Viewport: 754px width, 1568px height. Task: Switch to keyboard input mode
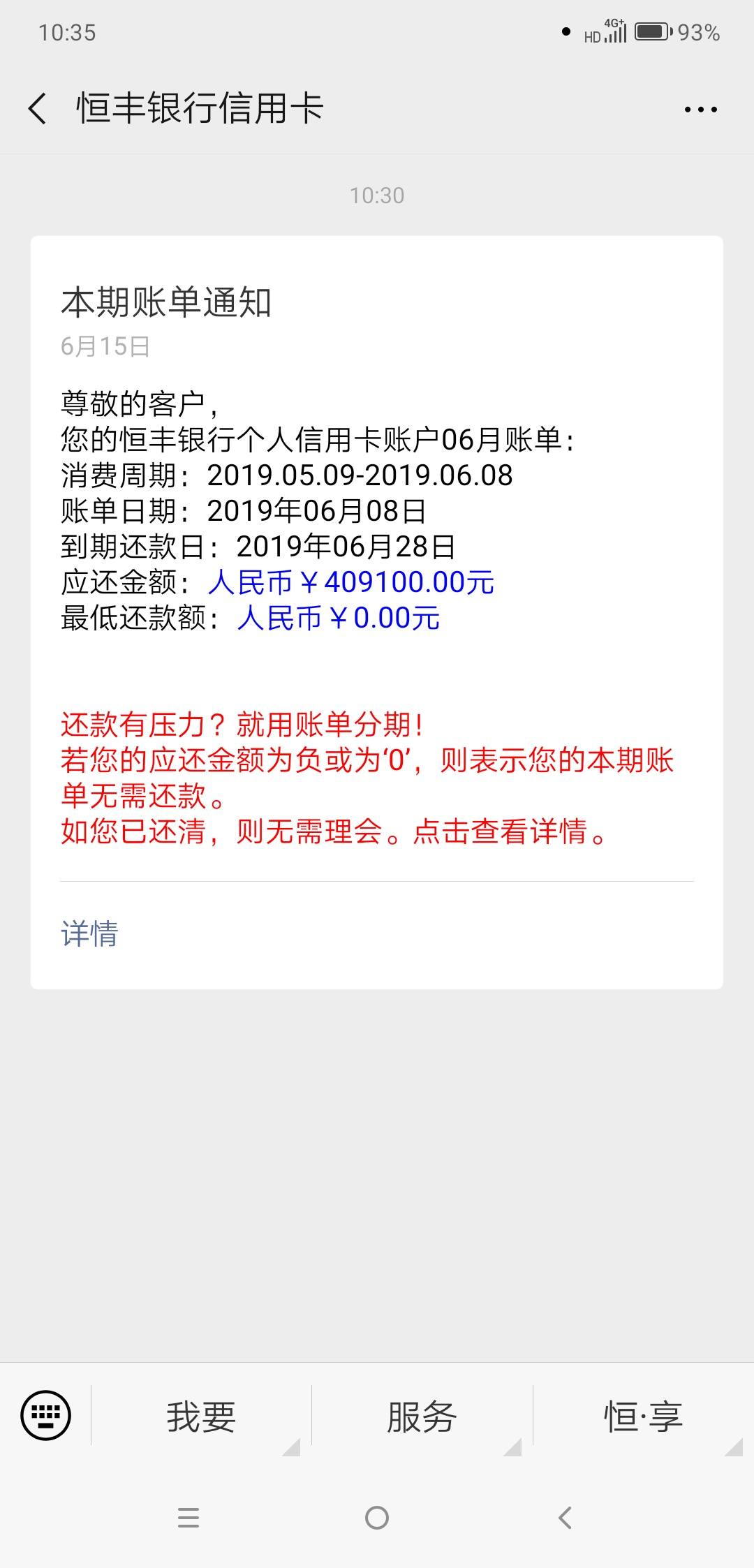(46, 1414)
